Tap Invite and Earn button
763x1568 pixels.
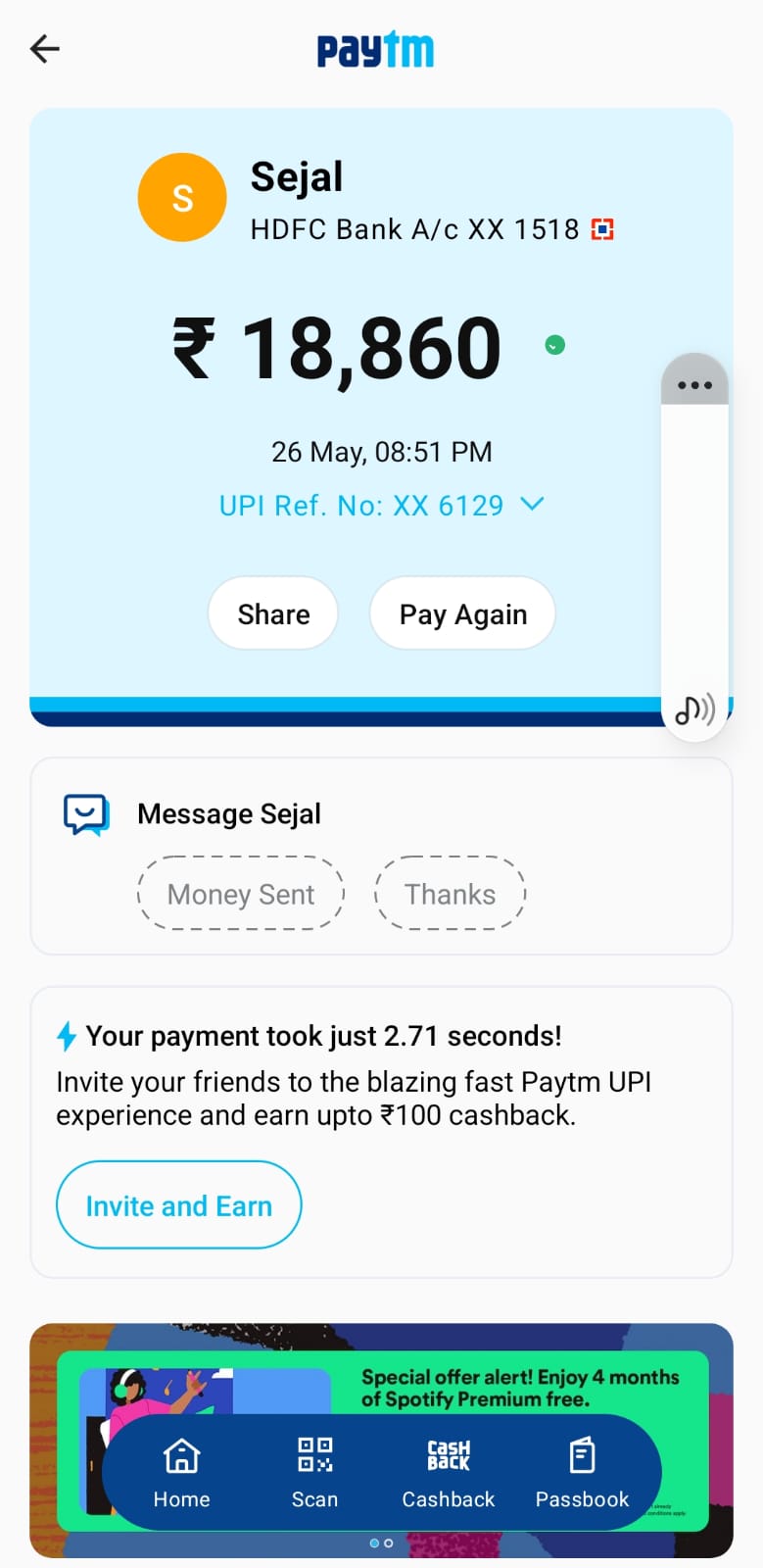click(178, 1205)
